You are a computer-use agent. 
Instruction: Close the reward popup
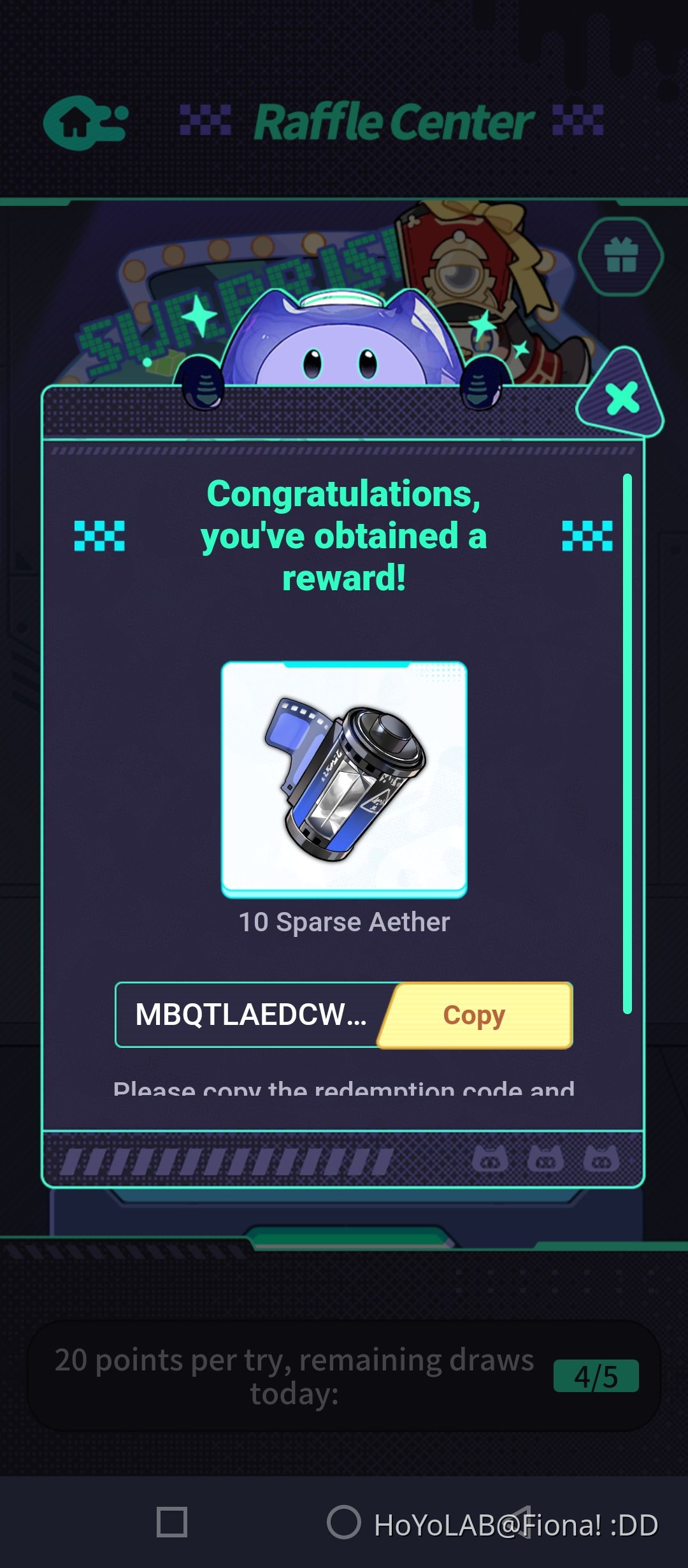[x=622, y=398]
